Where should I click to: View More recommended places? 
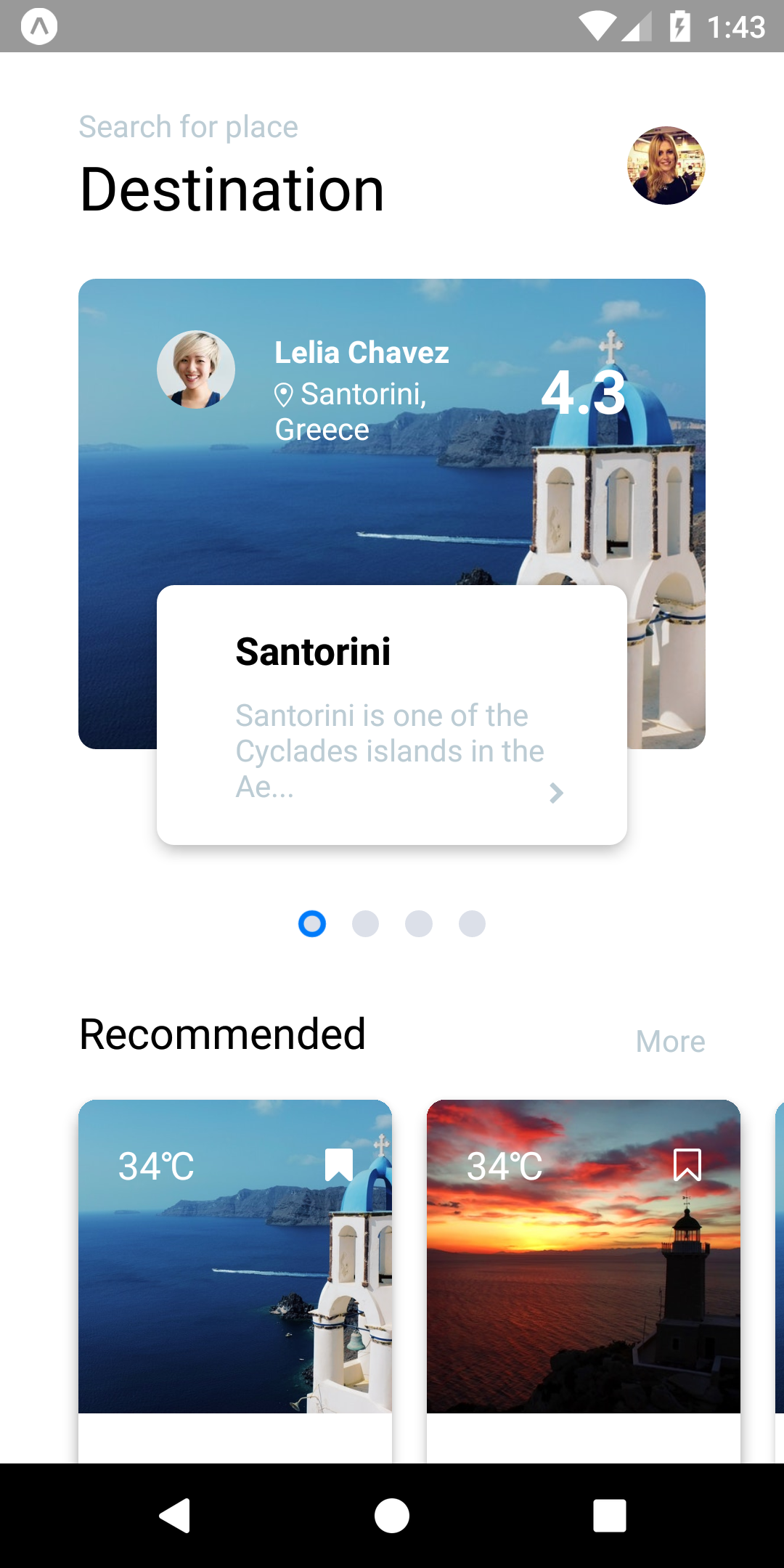click(669, 1042)
